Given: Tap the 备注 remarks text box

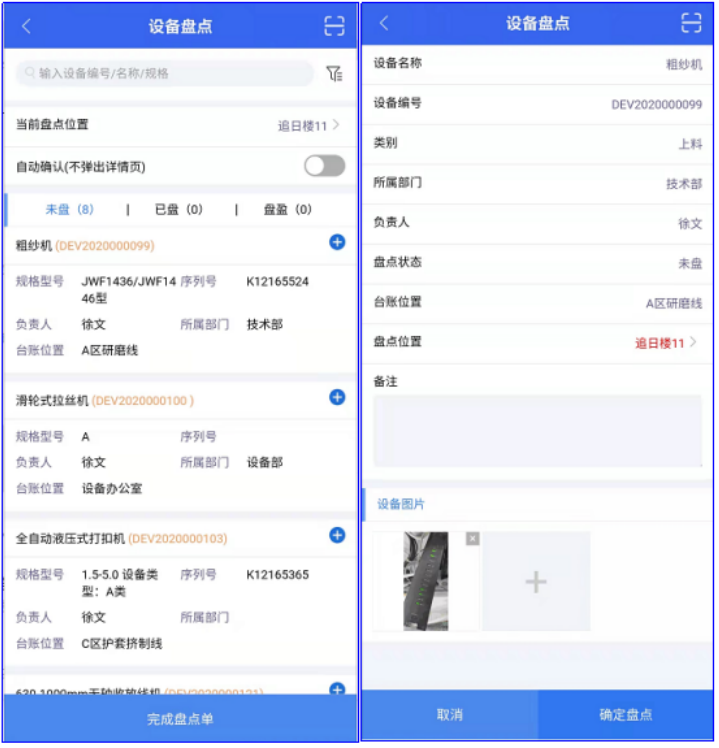Looking at the screenshot, I should [537, 431].
